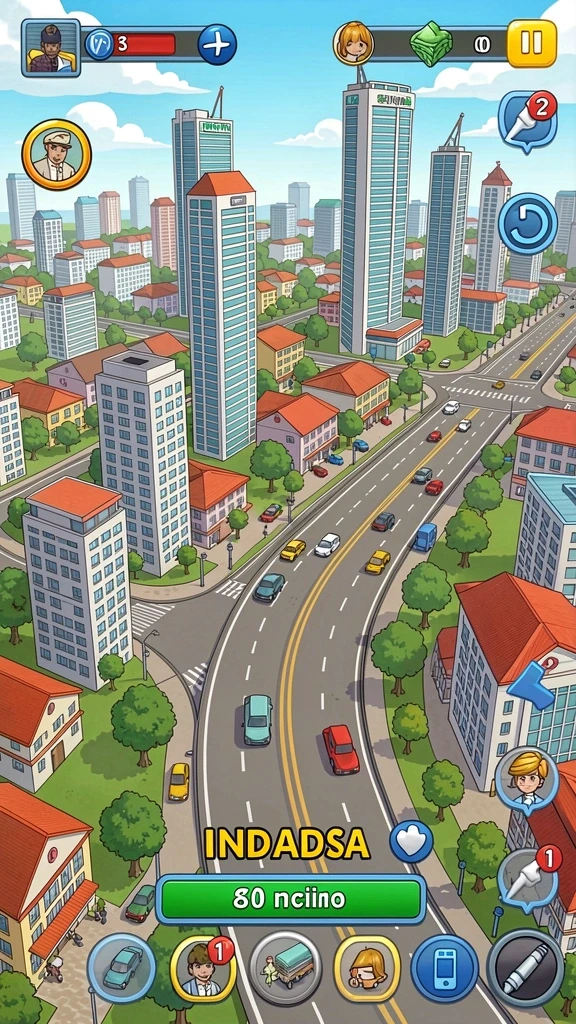Tap the blue circular refresh button

[x=528, y=223]
